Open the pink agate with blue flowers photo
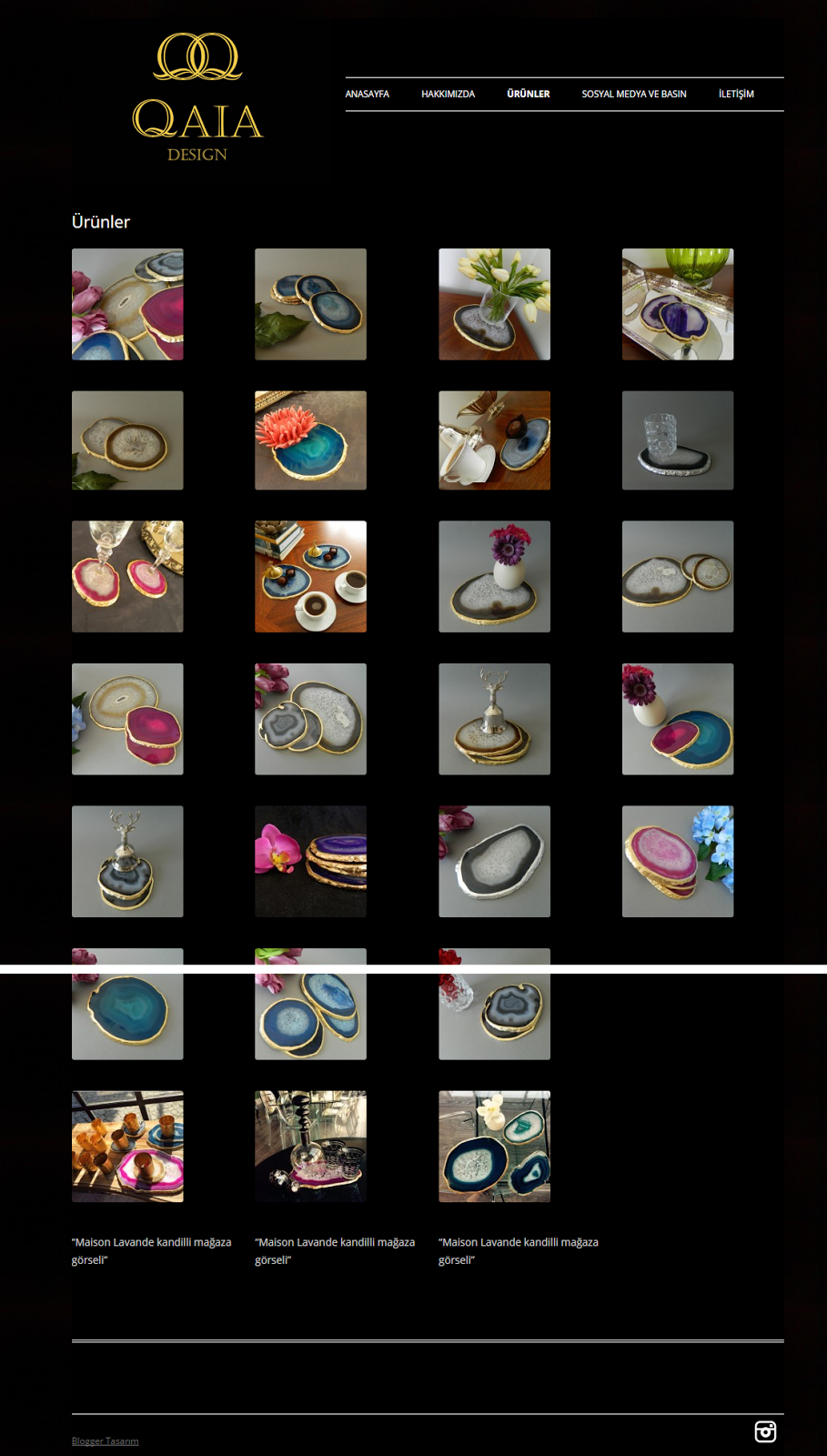This screenshot has width=827, height=1456. tap(677, 861)
